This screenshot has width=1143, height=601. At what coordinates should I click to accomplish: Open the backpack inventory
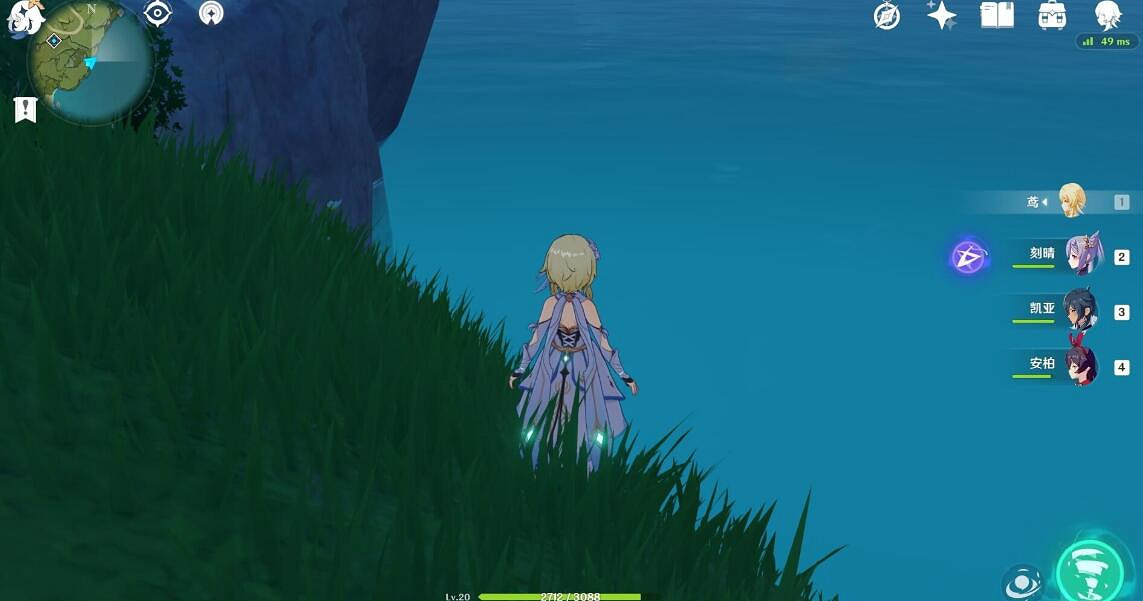(1052, 15)
